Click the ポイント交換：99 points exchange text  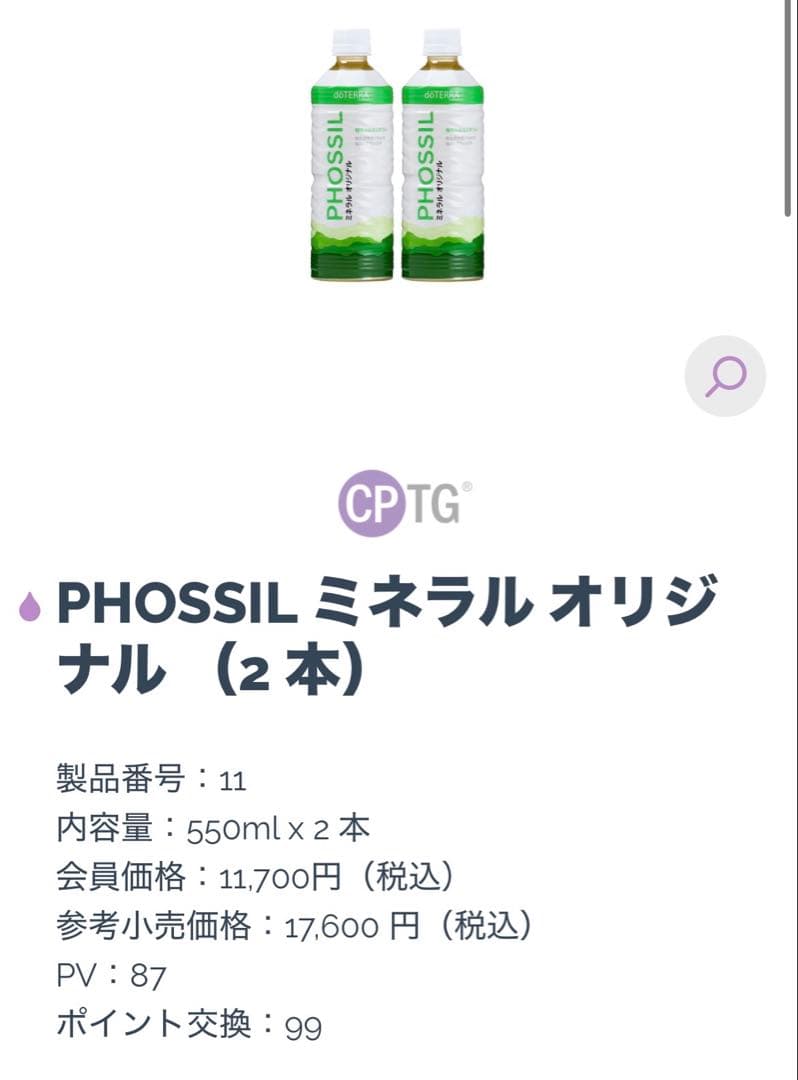tap(185, 1023)
